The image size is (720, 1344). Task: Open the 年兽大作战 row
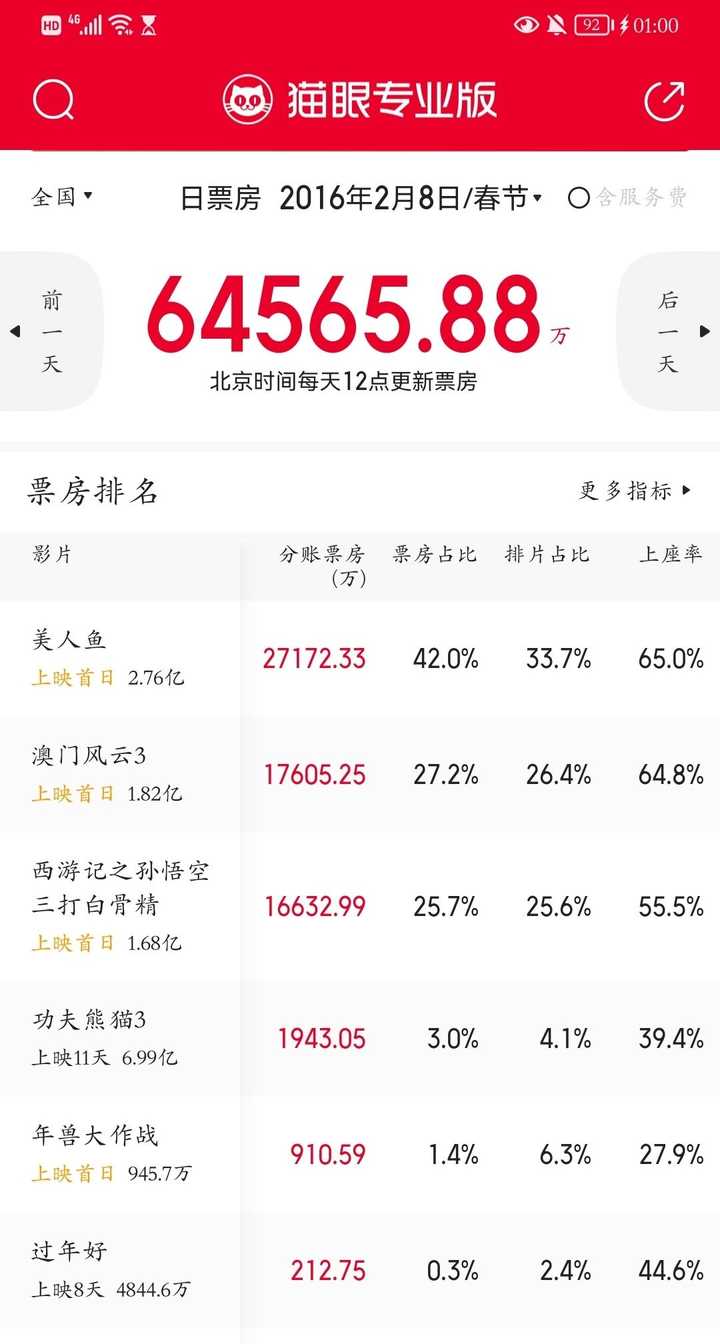(x=360, y=1154)
